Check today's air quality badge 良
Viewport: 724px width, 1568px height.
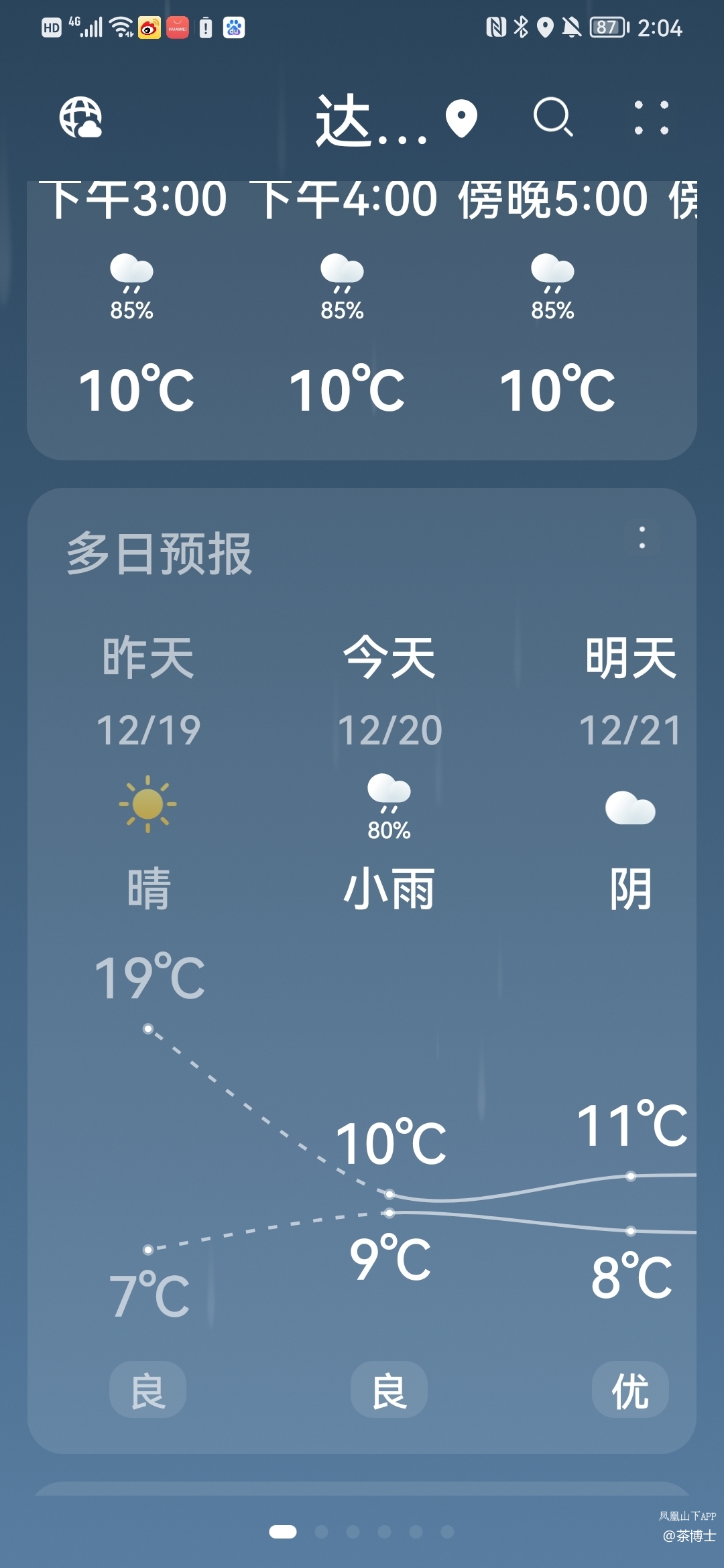coord(389,1389)
